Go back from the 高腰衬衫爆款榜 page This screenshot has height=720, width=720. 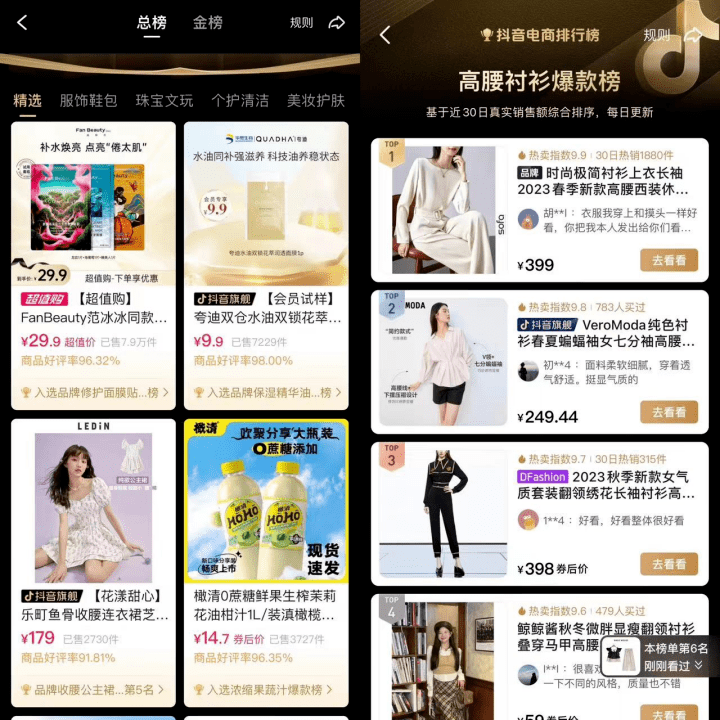pyautogui.click(x=385, y=35)
